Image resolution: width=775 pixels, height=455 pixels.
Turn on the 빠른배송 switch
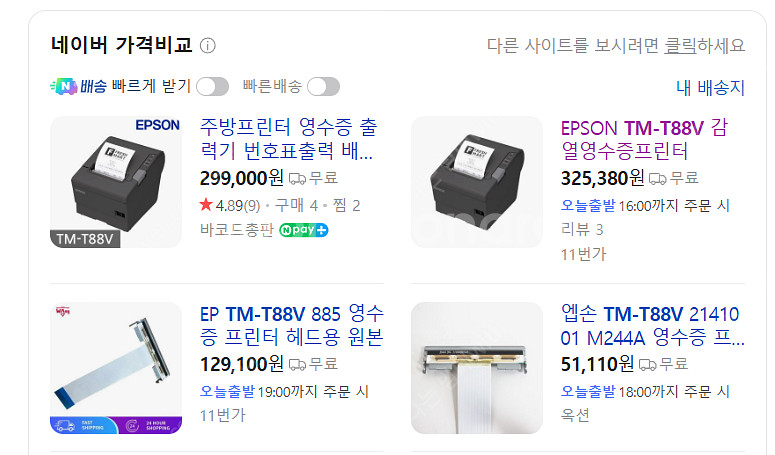323,87
